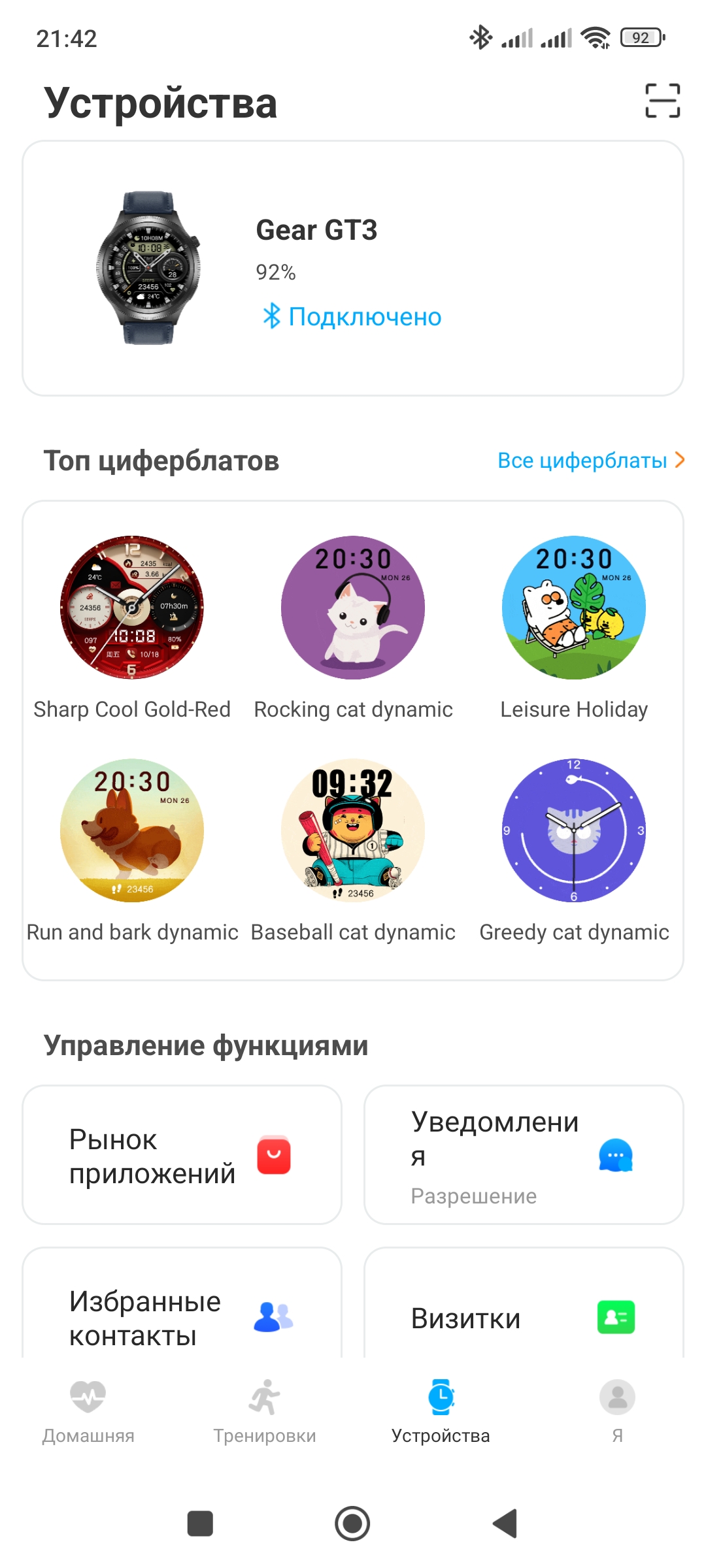Screen dimensions: 706x1568
Task: Tap the system back button
Action: [x=505, y=1524]
